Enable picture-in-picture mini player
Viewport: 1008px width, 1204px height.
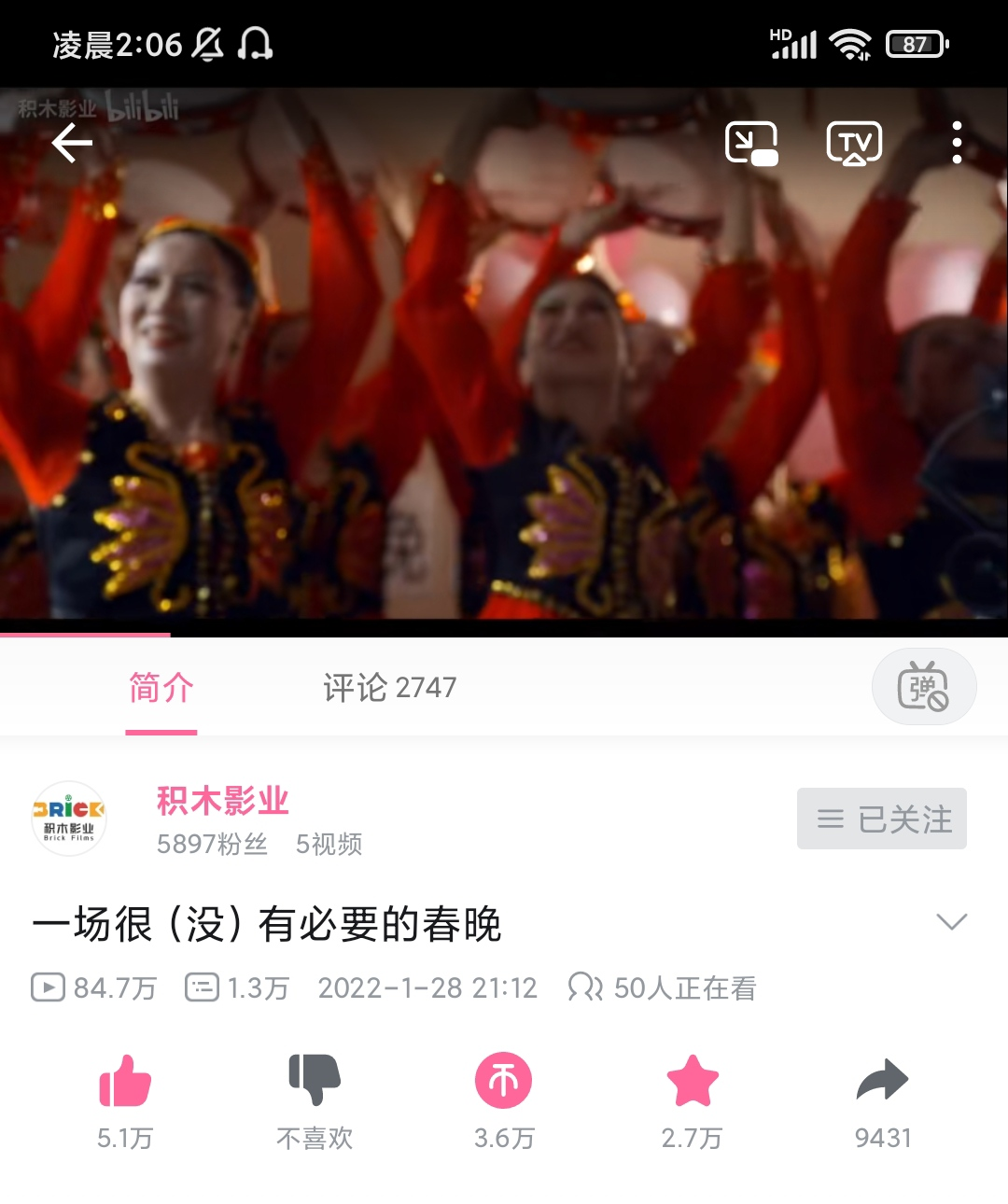[751, 143]
